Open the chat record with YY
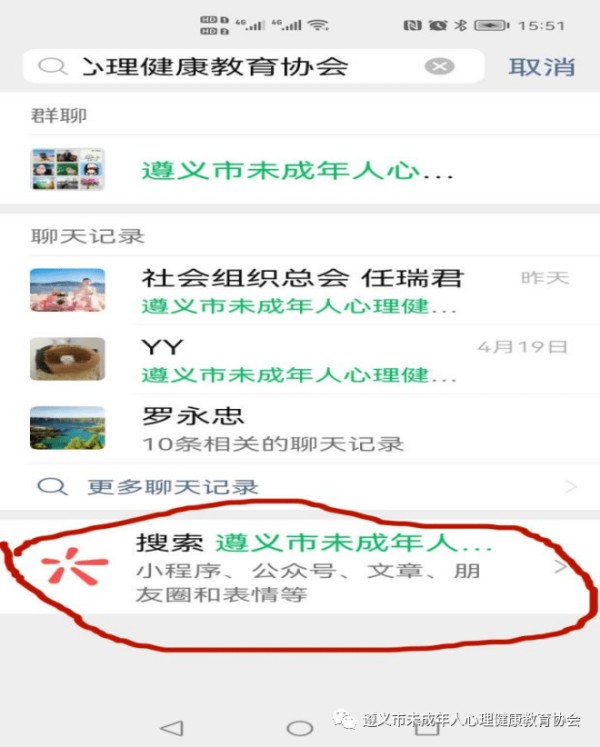The width and height of the screenshot is (600, 747). tap(300, 360)
